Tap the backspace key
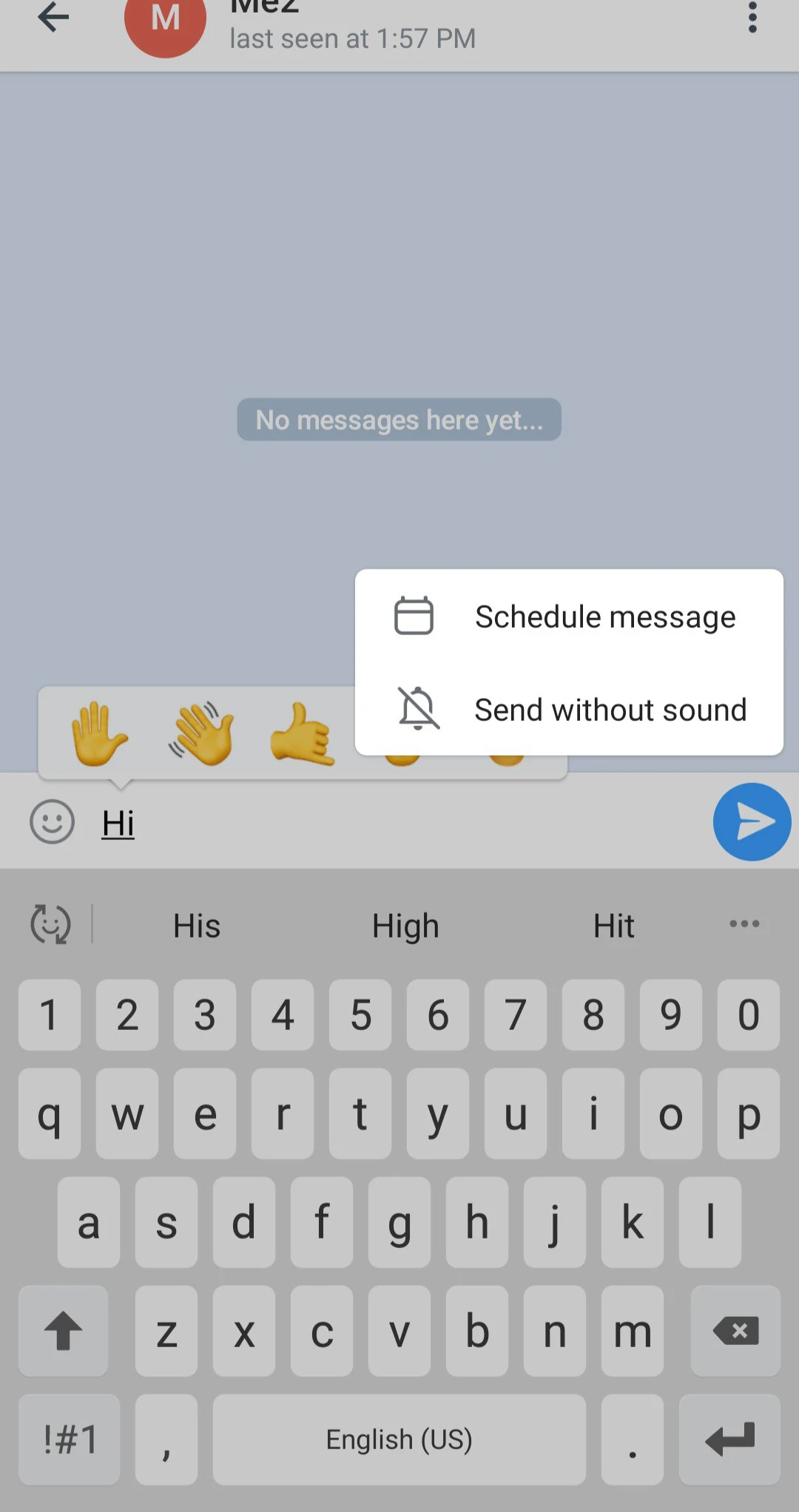The width and height of the screenshot is (799, 1512). (735, 1331)
